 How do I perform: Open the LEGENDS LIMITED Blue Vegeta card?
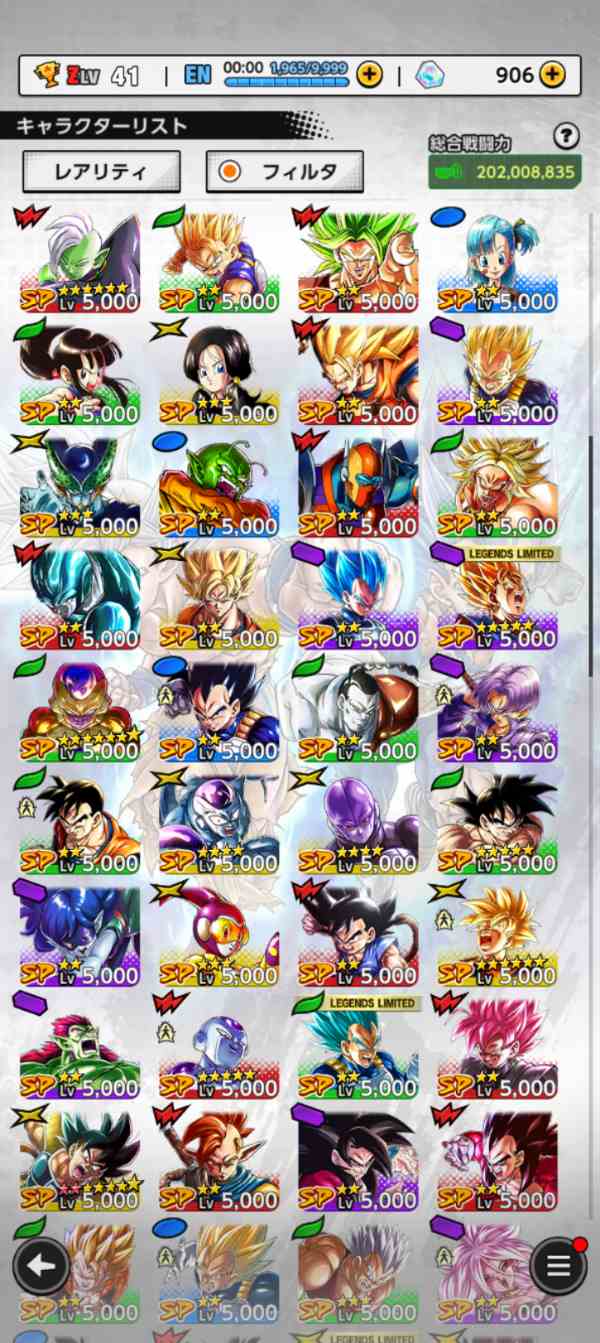(358, 1049)
